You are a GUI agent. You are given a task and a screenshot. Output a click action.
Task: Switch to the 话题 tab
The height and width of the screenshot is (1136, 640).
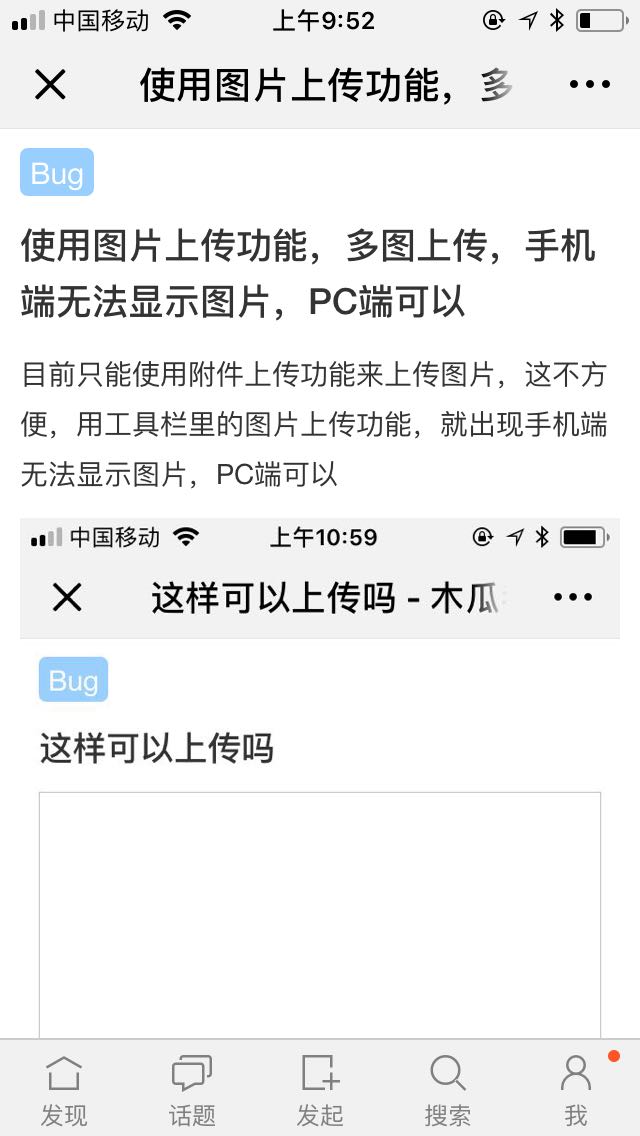(x=192, y=1090)
